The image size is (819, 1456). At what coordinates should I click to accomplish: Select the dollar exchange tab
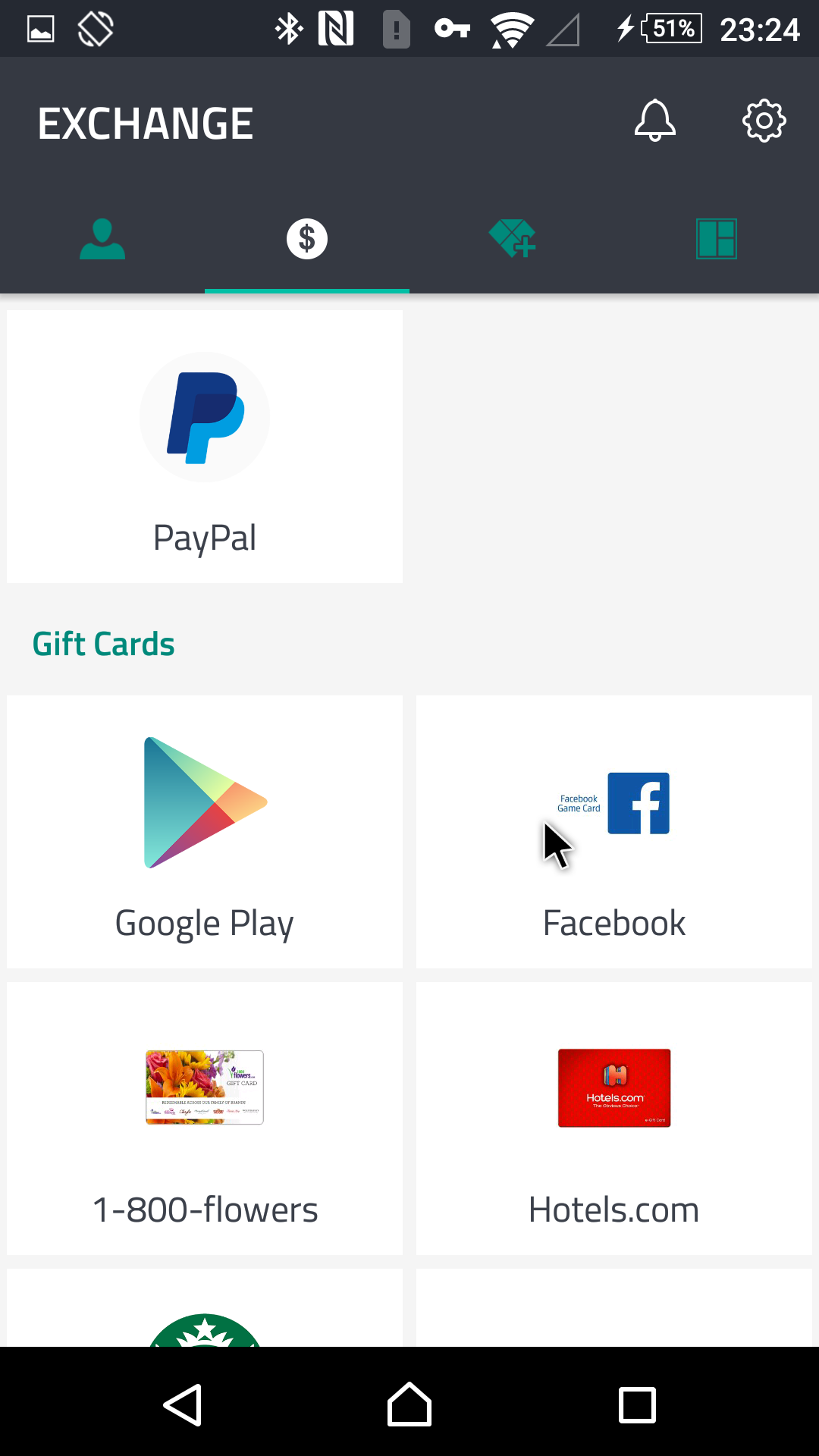pyautogui.click(x=307, y=240)
